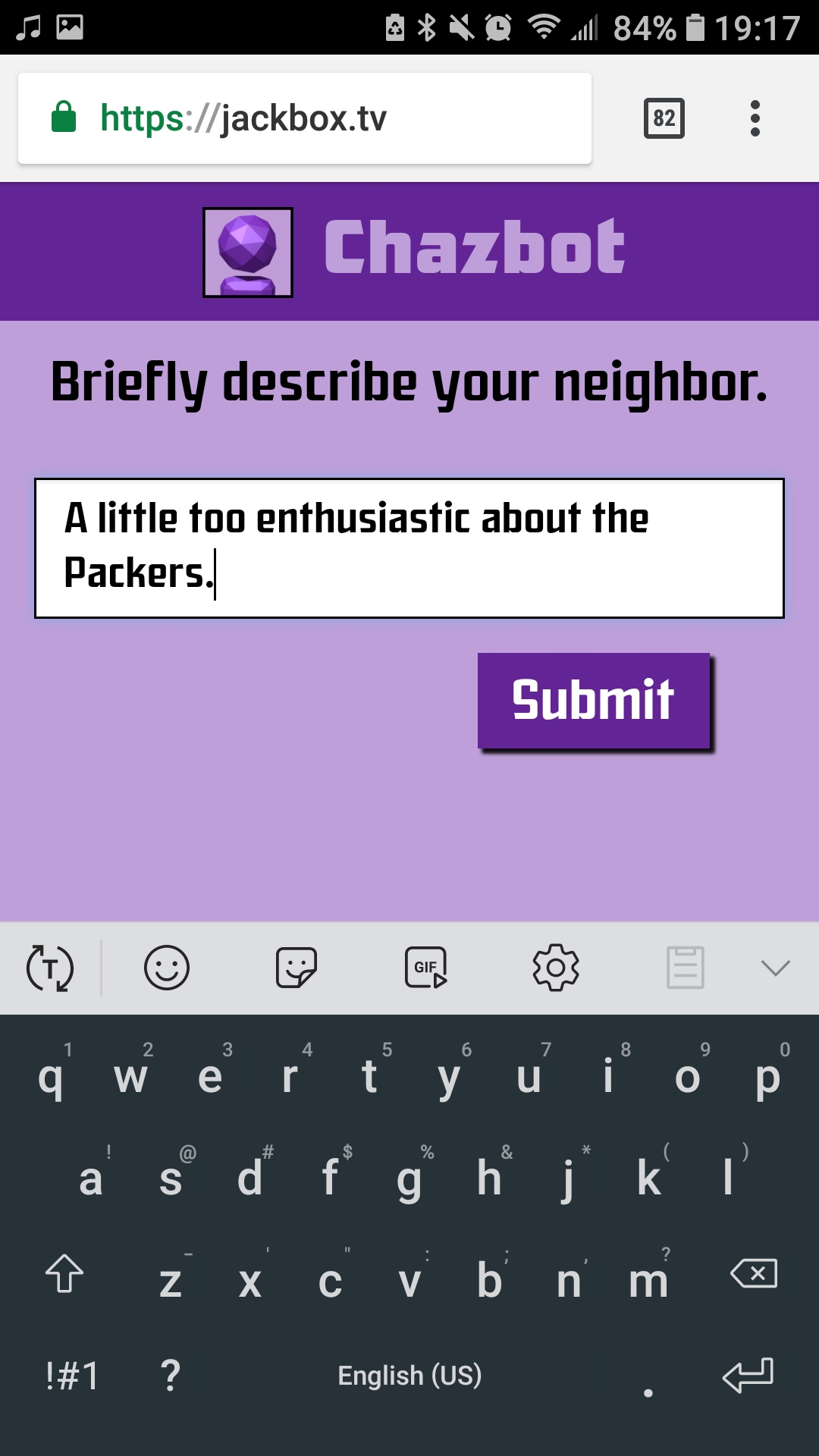Image resolution: width=819 pixels, height=1456 pixels.
Task: Switch to the symbols keyboard
Action: [x=72, y=1376]
